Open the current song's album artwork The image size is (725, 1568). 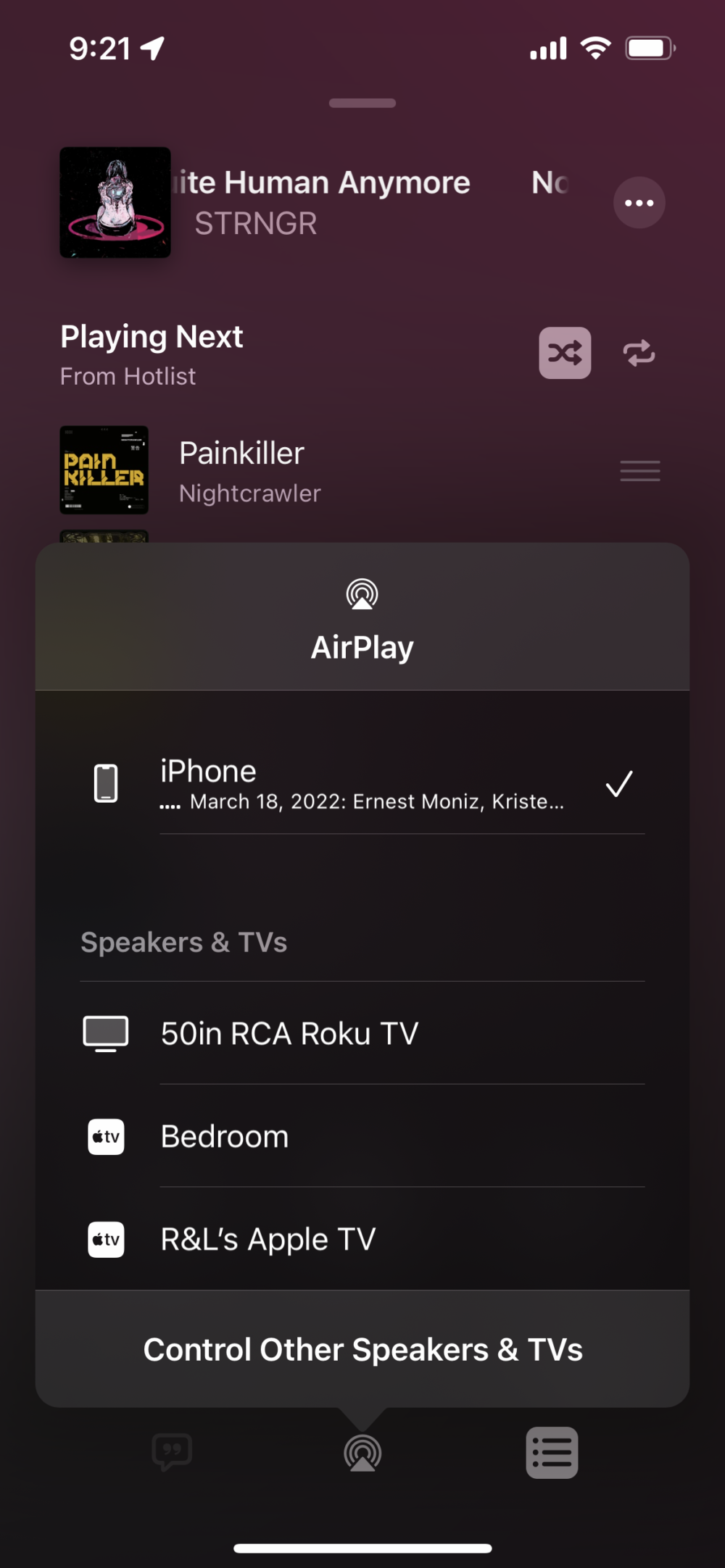(115, 202)
